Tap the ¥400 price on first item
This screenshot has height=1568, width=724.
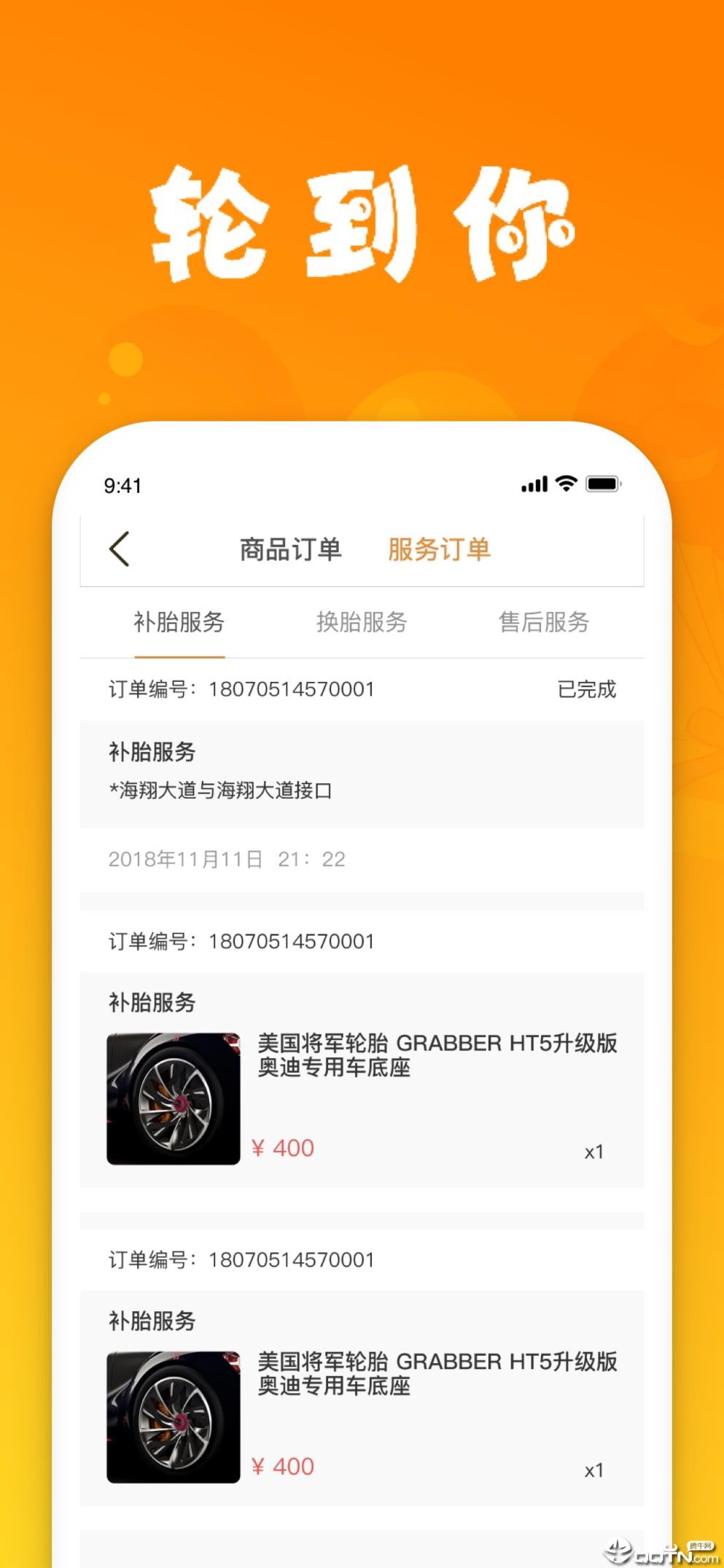pyautogui.click(x=284, y=1147)
